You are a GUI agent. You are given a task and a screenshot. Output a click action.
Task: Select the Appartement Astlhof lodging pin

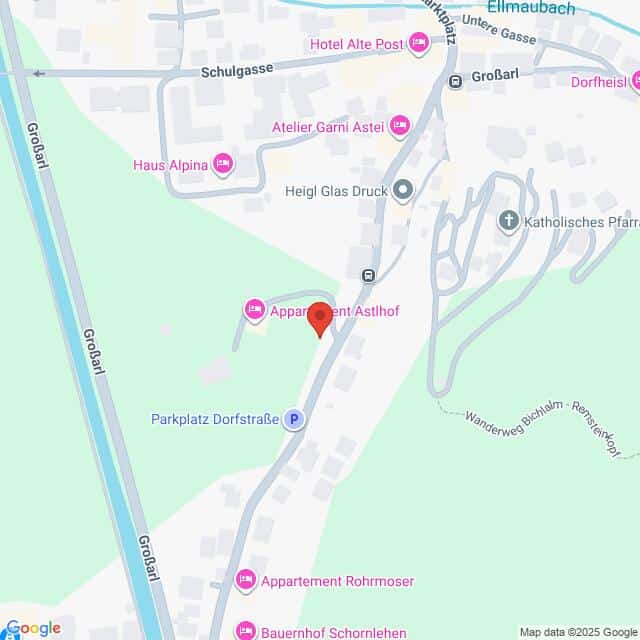click(254, 311)
